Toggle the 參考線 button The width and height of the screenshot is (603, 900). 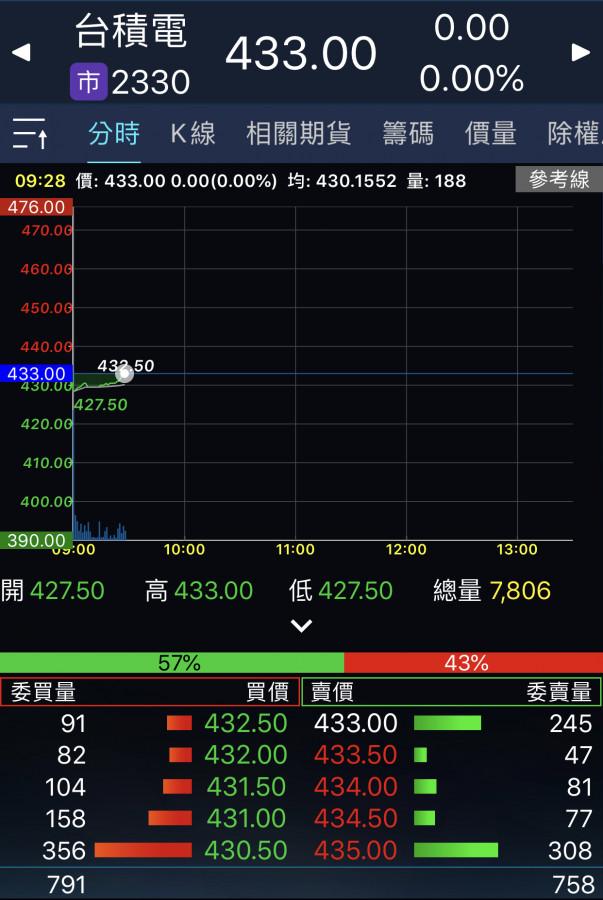(x=558, y=180)
